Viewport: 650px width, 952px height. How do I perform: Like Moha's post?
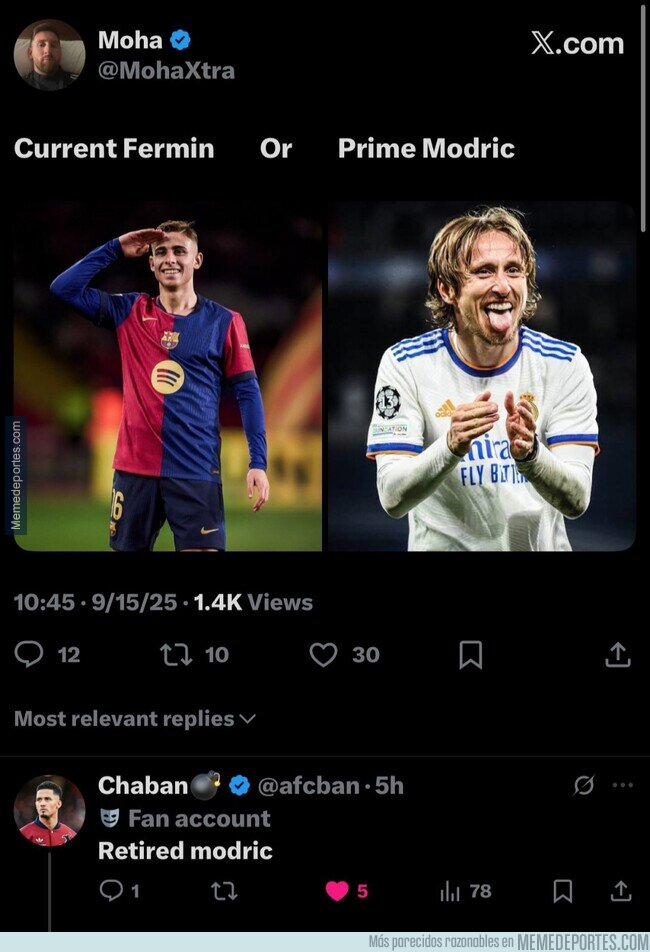coord(323,654)
